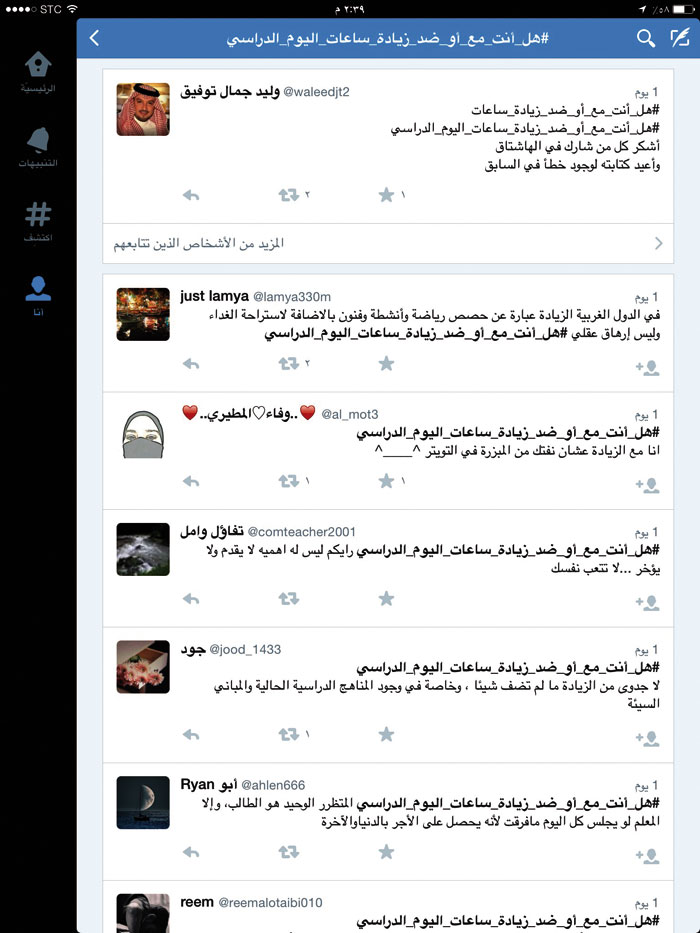Open the التنبيهات notifications tab
This screenshot has height=933, width=700.
38,148
